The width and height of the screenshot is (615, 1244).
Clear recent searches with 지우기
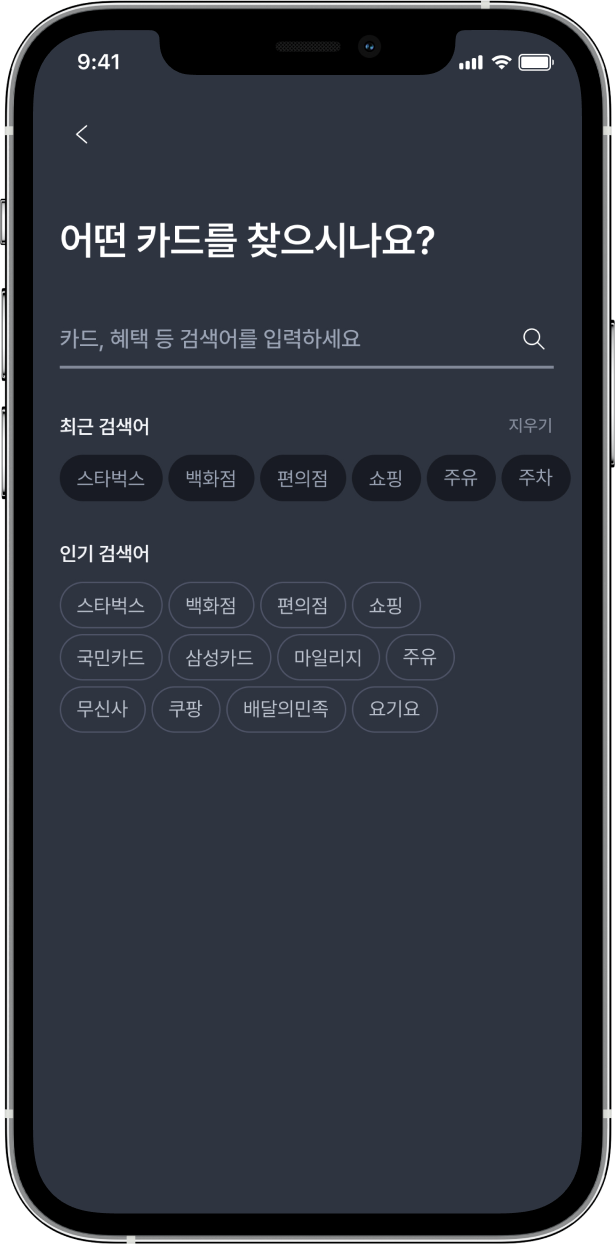click(x=530, y=426)
